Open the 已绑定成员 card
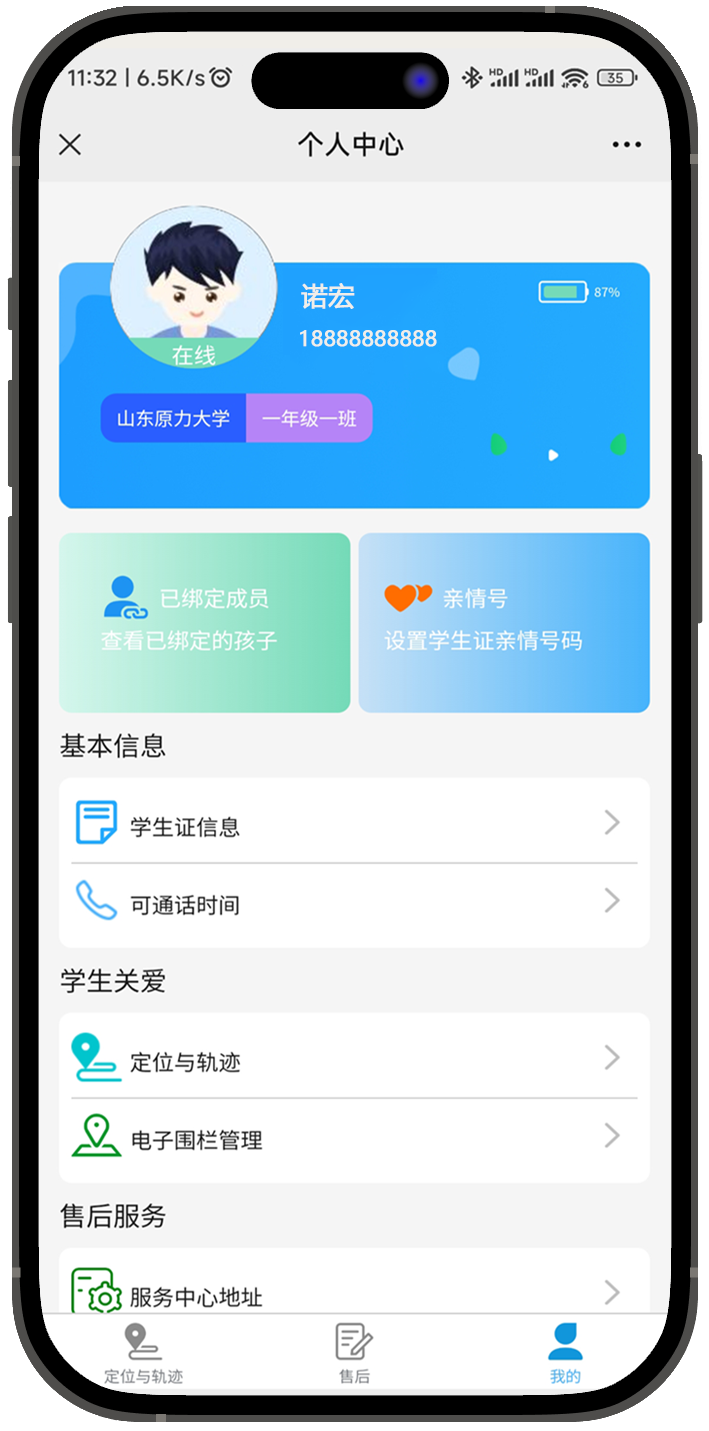Screen dimensions: 709x1431 (x=204, y=622)
